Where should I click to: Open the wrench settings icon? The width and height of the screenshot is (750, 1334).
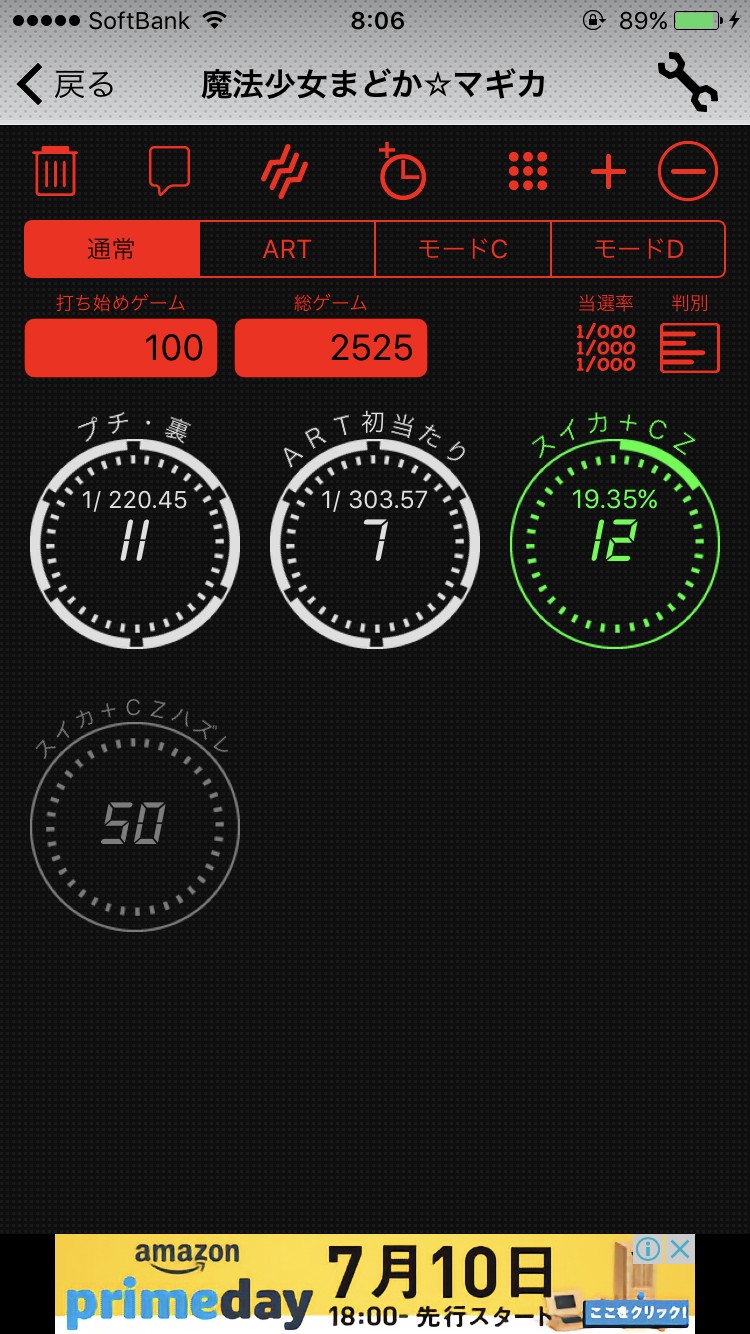687,84
